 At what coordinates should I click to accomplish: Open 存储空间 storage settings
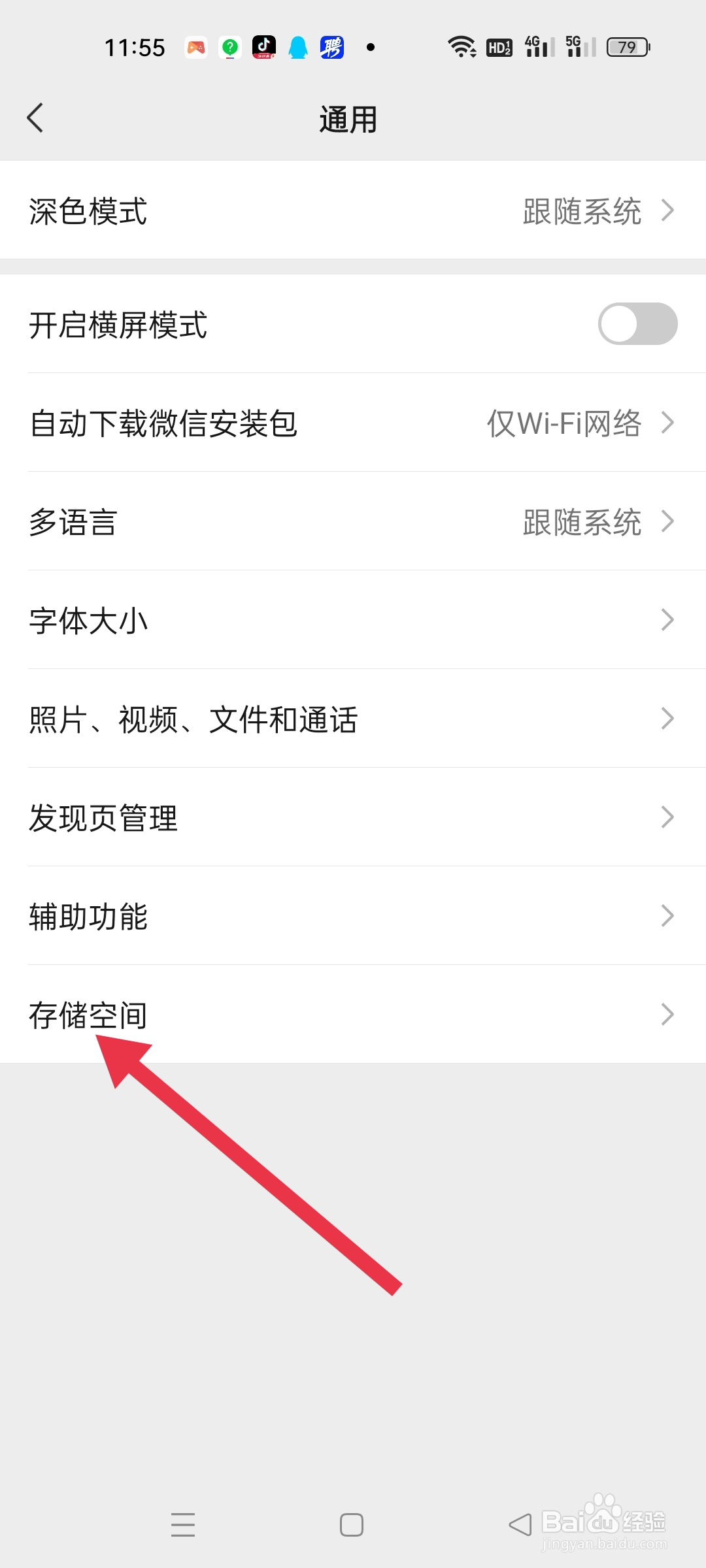(353, 1015)
